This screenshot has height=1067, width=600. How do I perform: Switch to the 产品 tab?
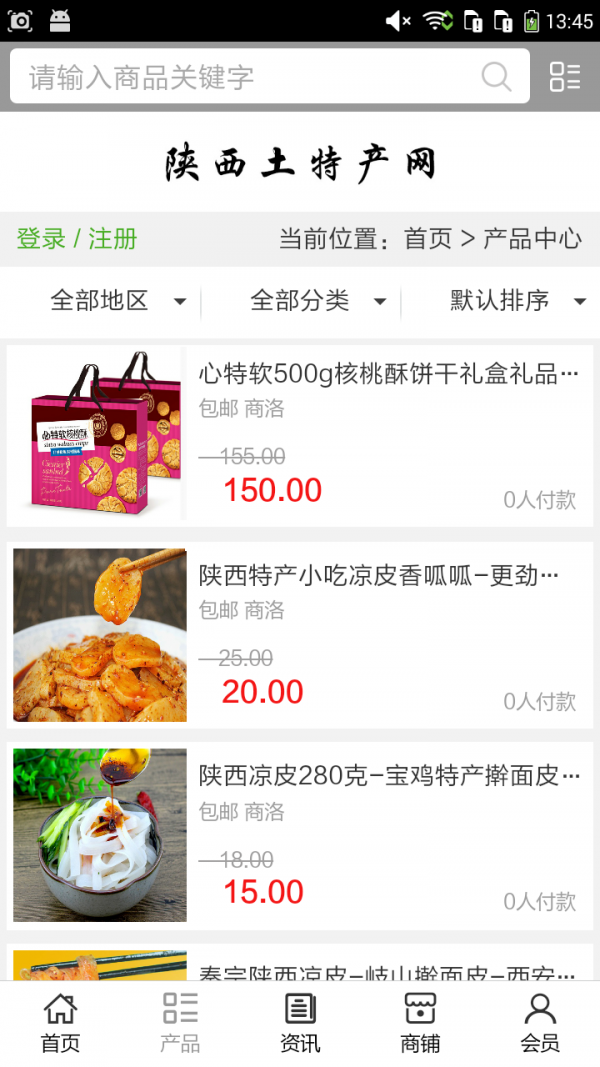coord(180,1022)
